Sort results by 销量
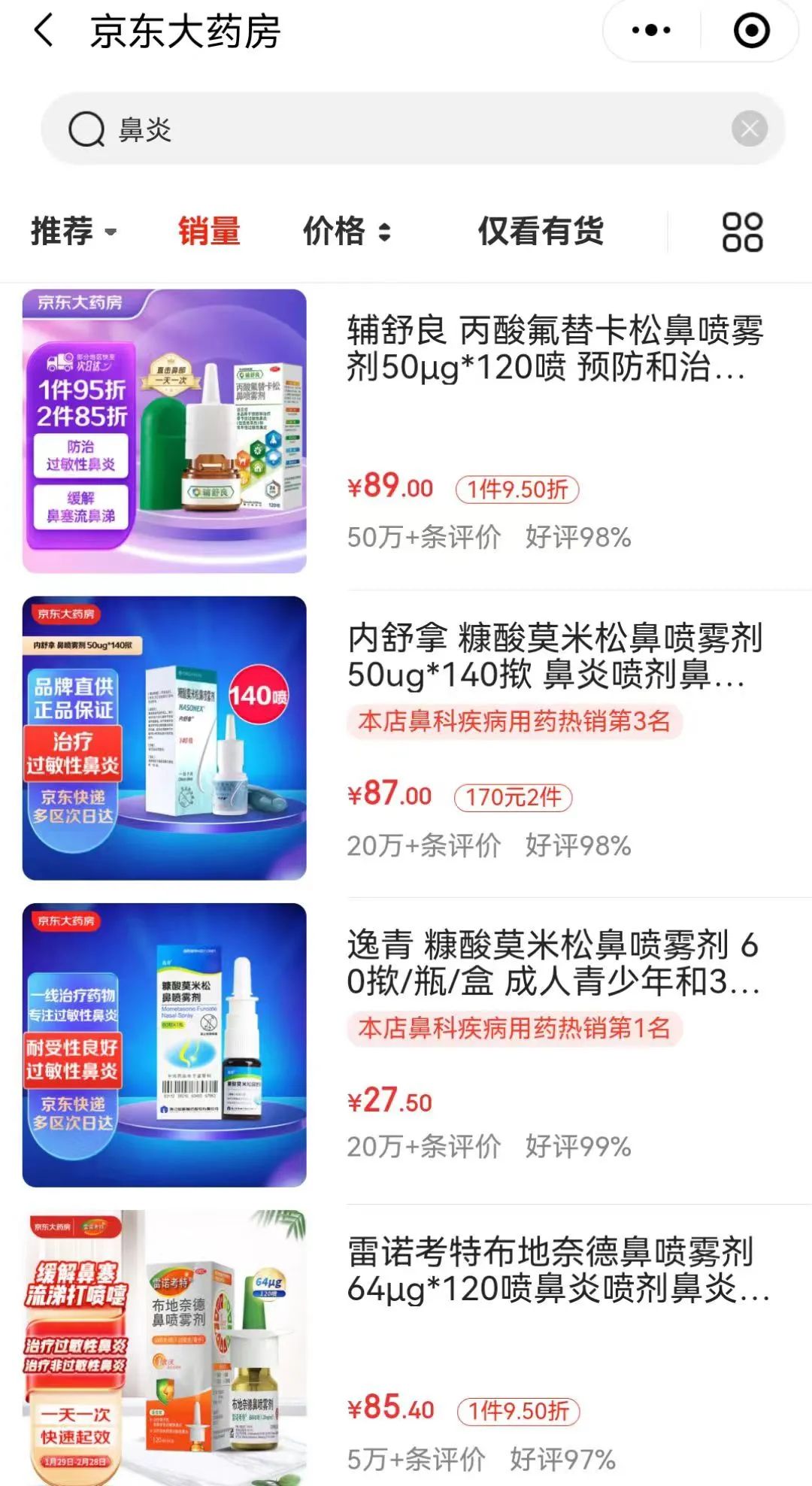The width and height of the screenshot is (812, 1486). pyautogui.click(x=209, y=231)
